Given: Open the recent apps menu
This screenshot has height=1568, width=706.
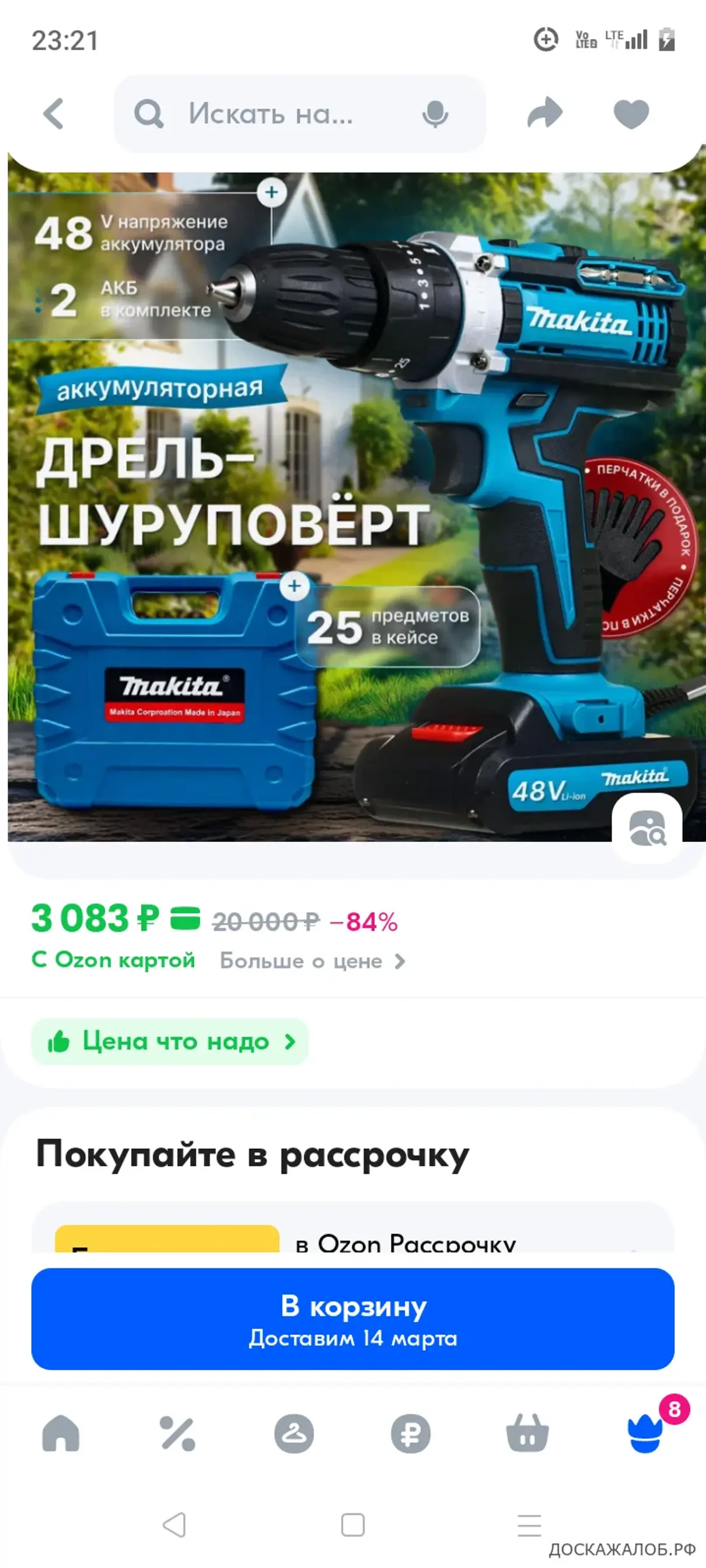Looking at the screenshot, I should (x=529, y=1525).
